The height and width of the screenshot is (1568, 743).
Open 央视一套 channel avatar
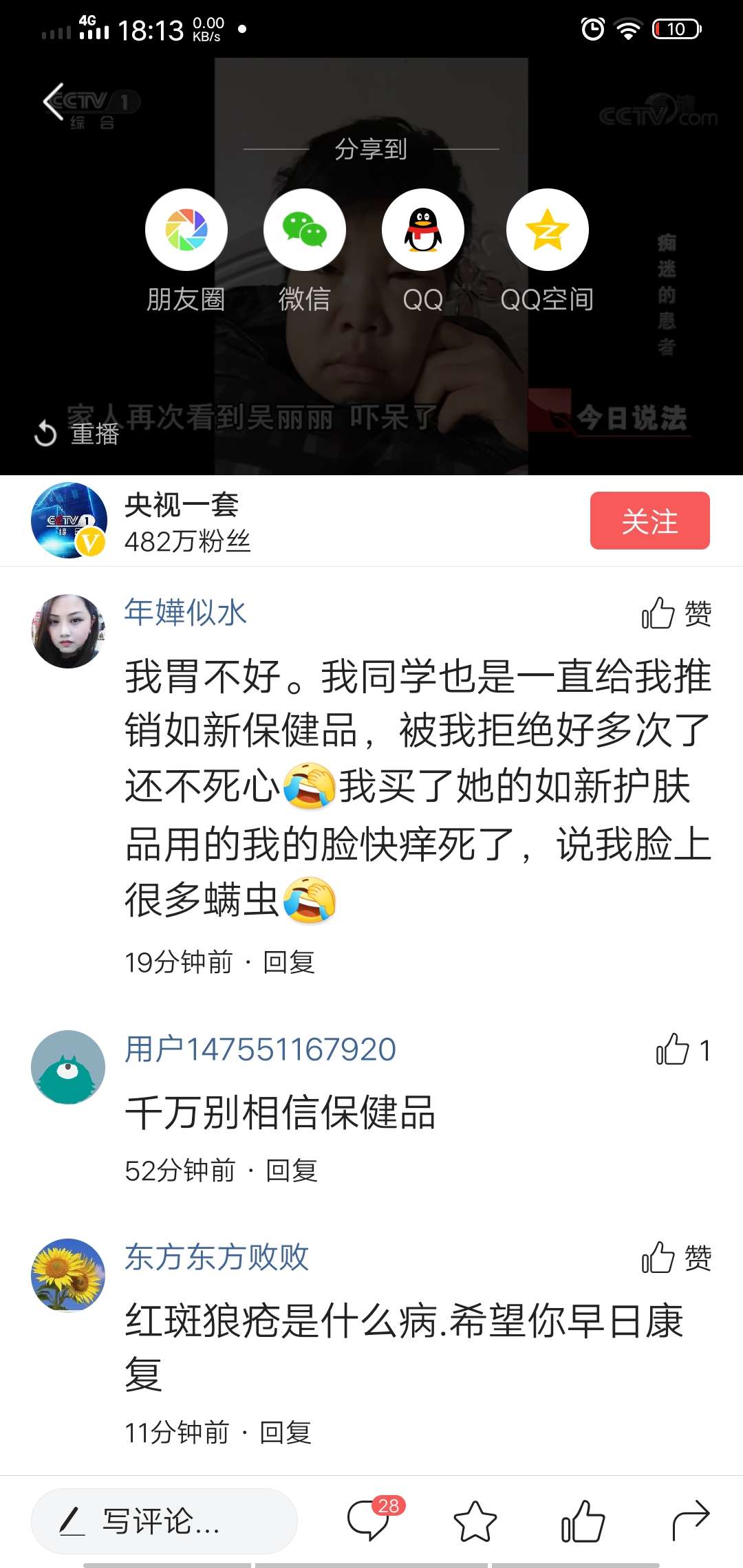pos(67,521)
